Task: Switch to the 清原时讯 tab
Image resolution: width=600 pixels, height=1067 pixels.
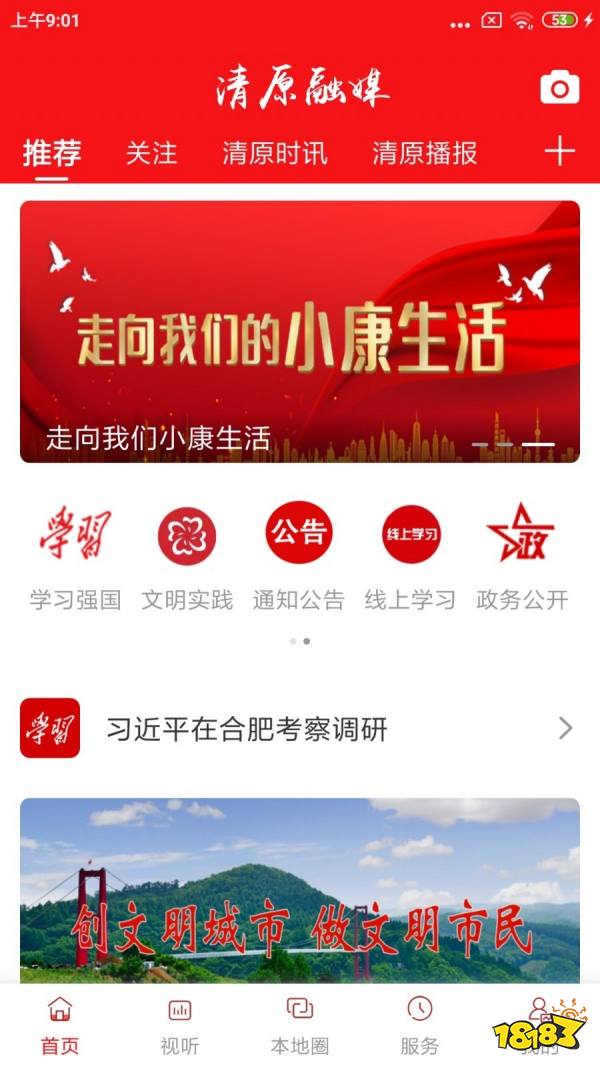Action: click(x=274, y=153)
